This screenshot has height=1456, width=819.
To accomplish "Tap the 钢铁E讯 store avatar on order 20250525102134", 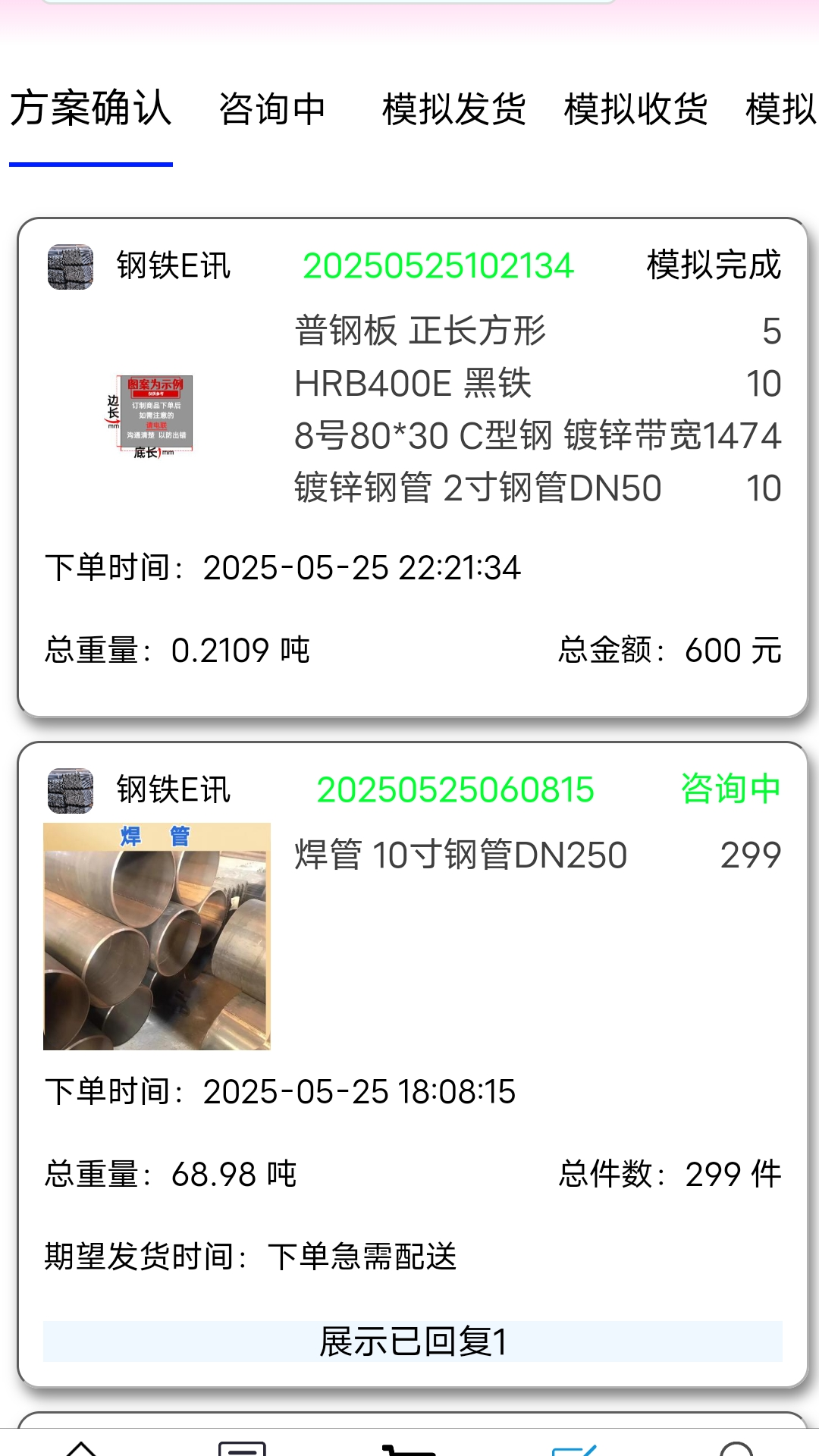I will [x=71, y=267].
